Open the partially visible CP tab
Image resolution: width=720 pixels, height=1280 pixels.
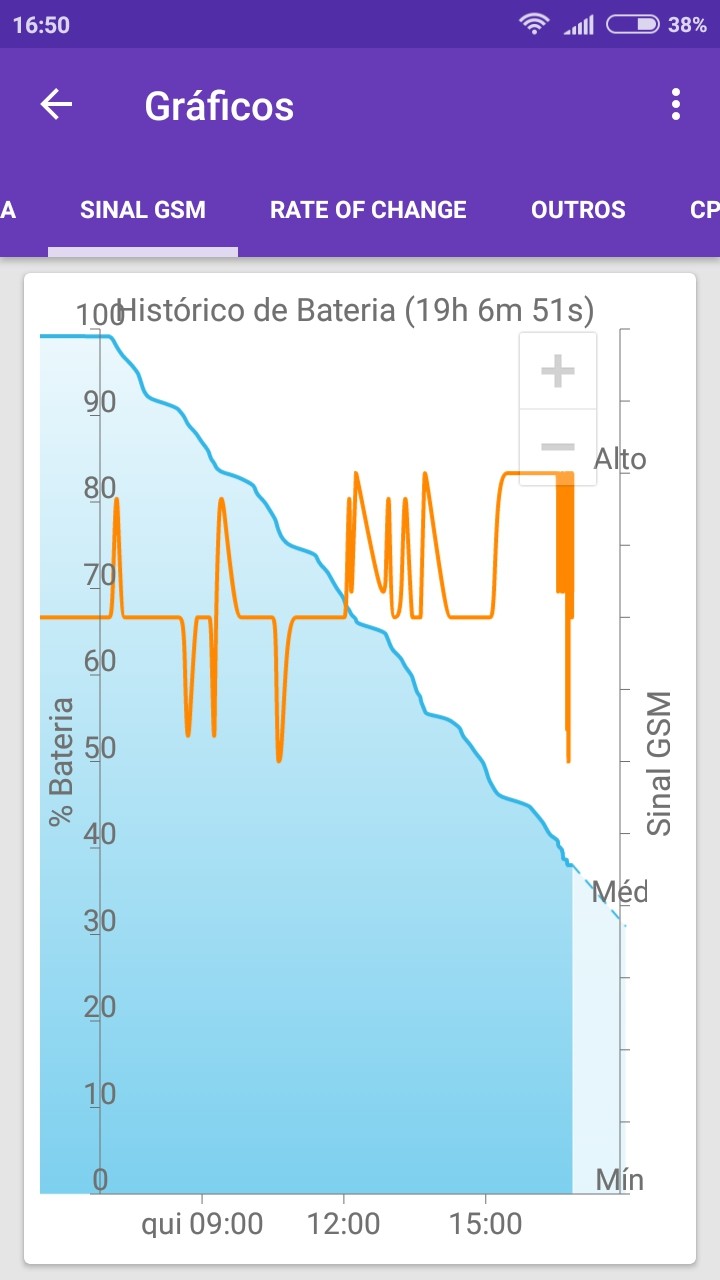pos(703,210)
